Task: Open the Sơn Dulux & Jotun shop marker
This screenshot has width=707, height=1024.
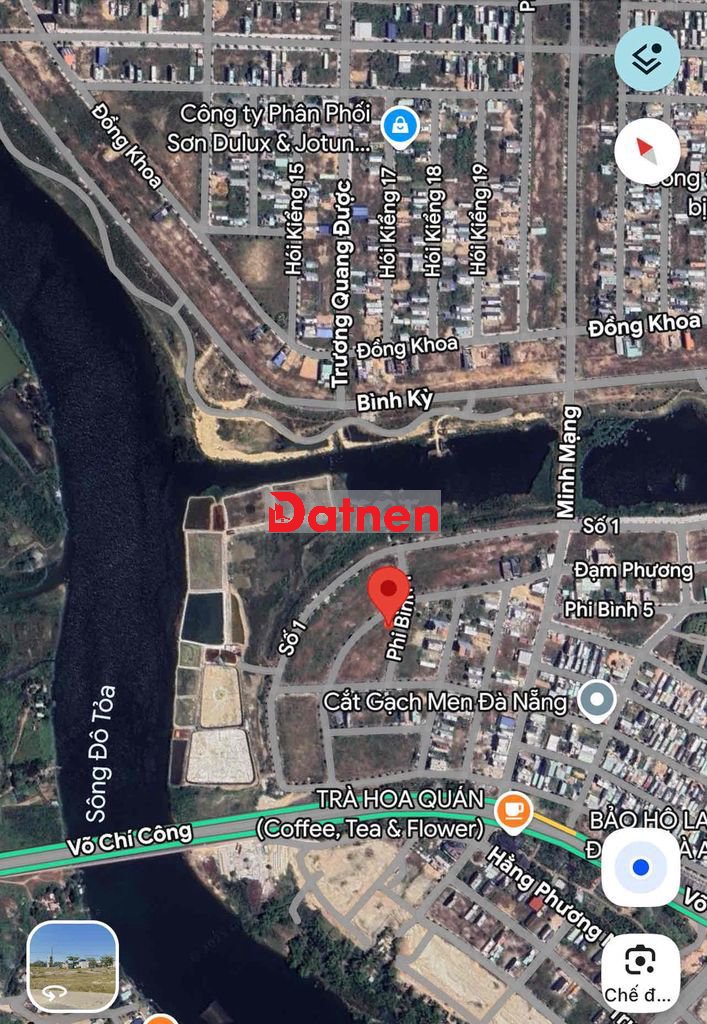Action: point(400,127)
